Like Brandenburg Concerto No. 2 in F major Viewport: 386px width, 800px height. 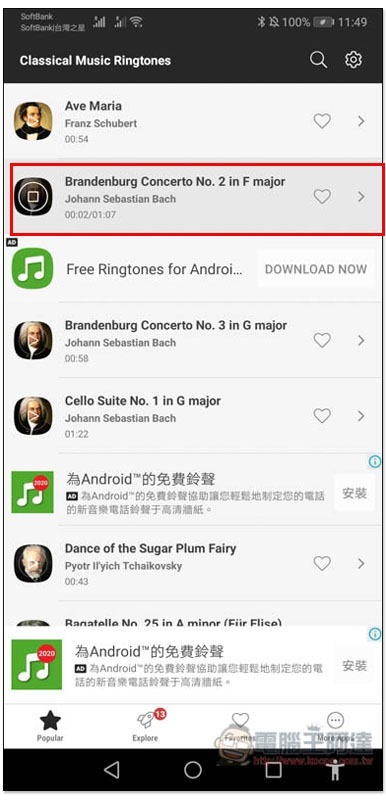click(322, 196)
